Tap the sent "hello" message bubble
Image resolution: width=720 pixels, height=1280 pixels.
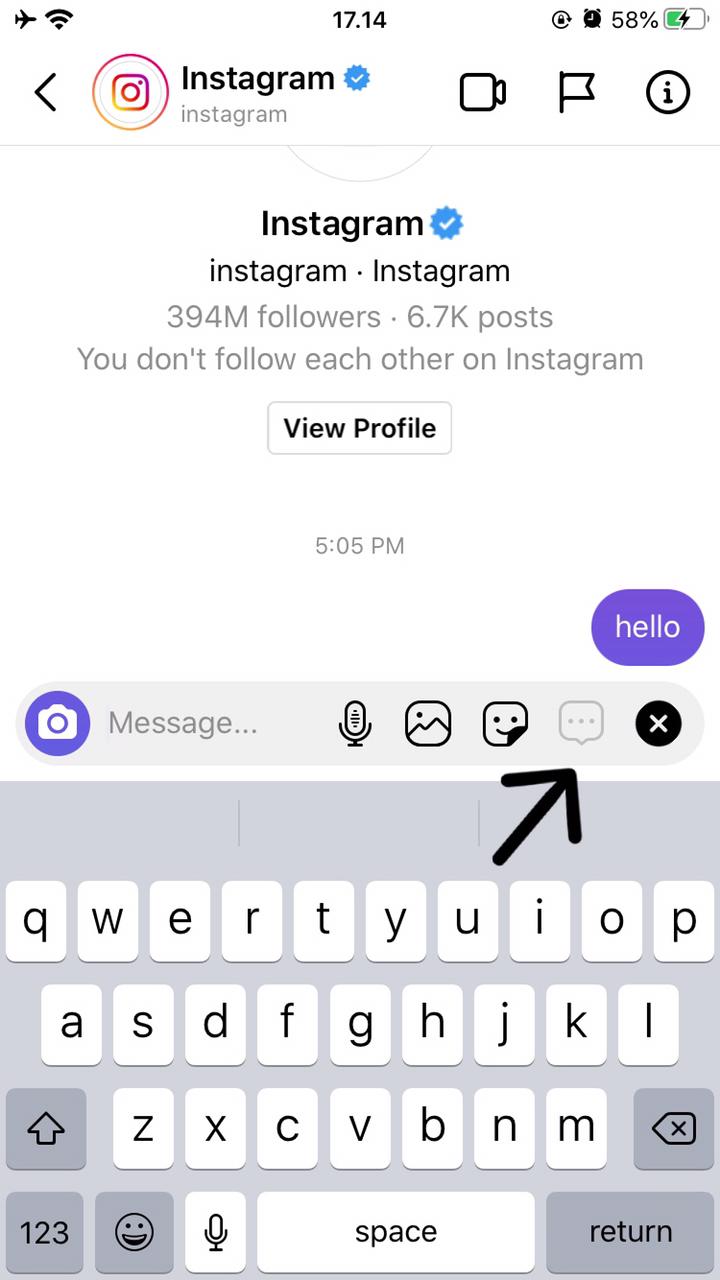coord(648,627)
